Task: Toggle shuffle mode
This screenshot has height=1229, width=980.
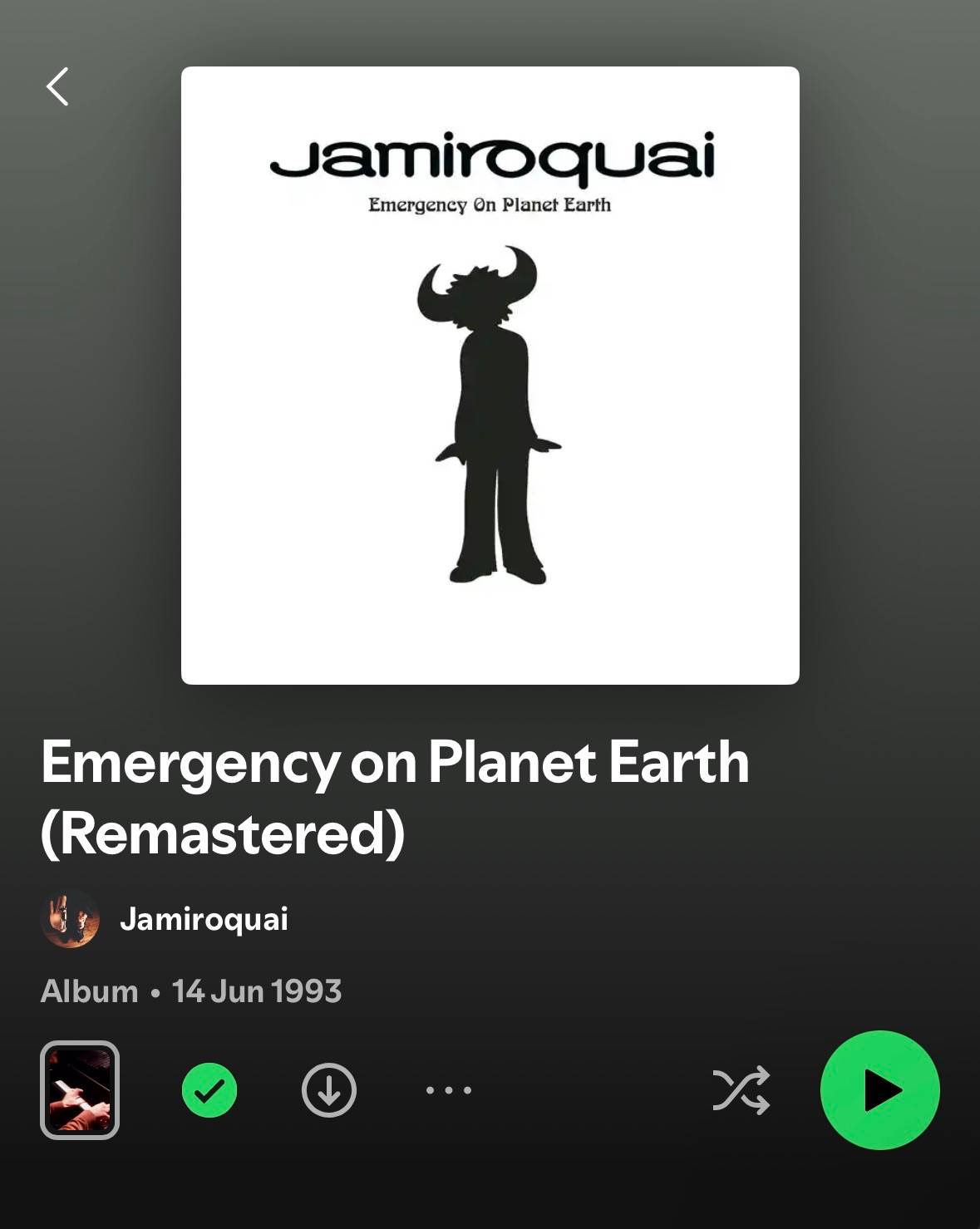Action: pyautogui.click(x=741, y=1090)
